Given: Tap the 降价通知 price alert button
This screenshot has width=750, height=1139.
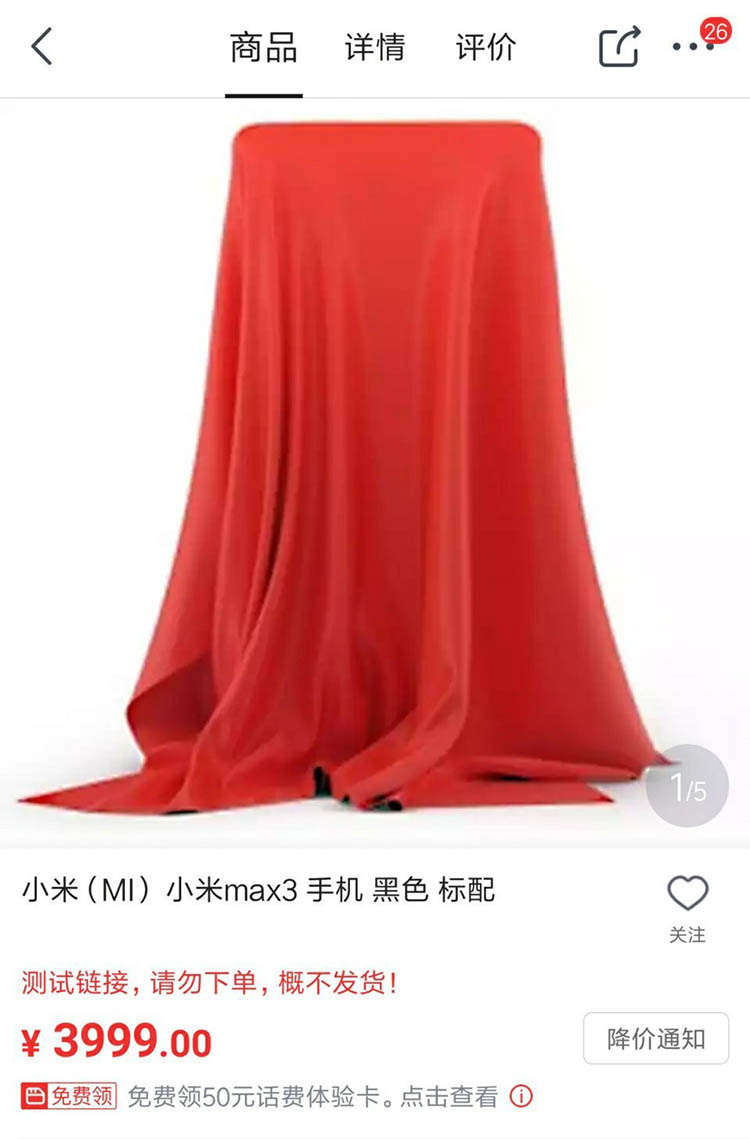Looking at the screenshot, I should pyautogui.click(x=656, y=1038).
